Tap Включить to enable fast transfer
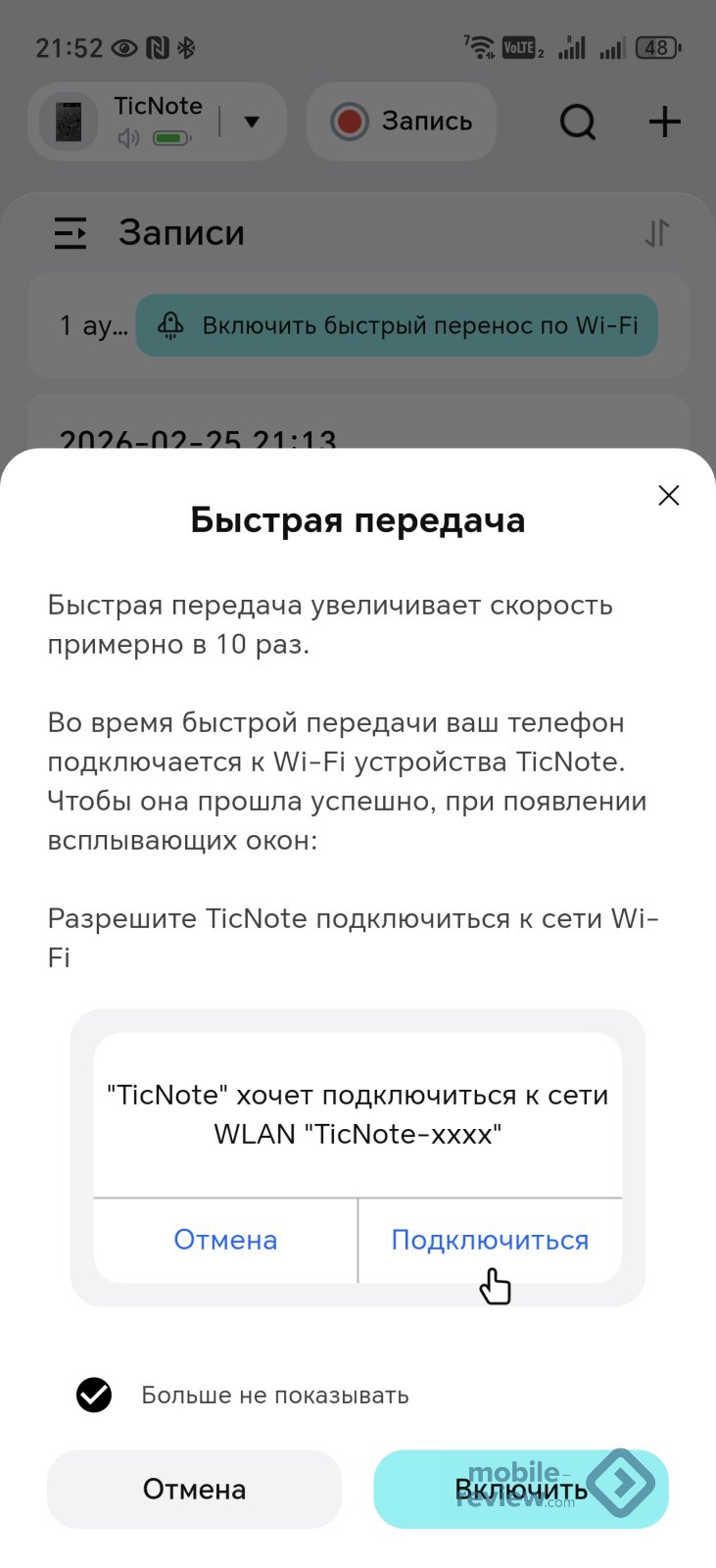The width and height of the screenshot is (716, 1568). click(520, 1489)
